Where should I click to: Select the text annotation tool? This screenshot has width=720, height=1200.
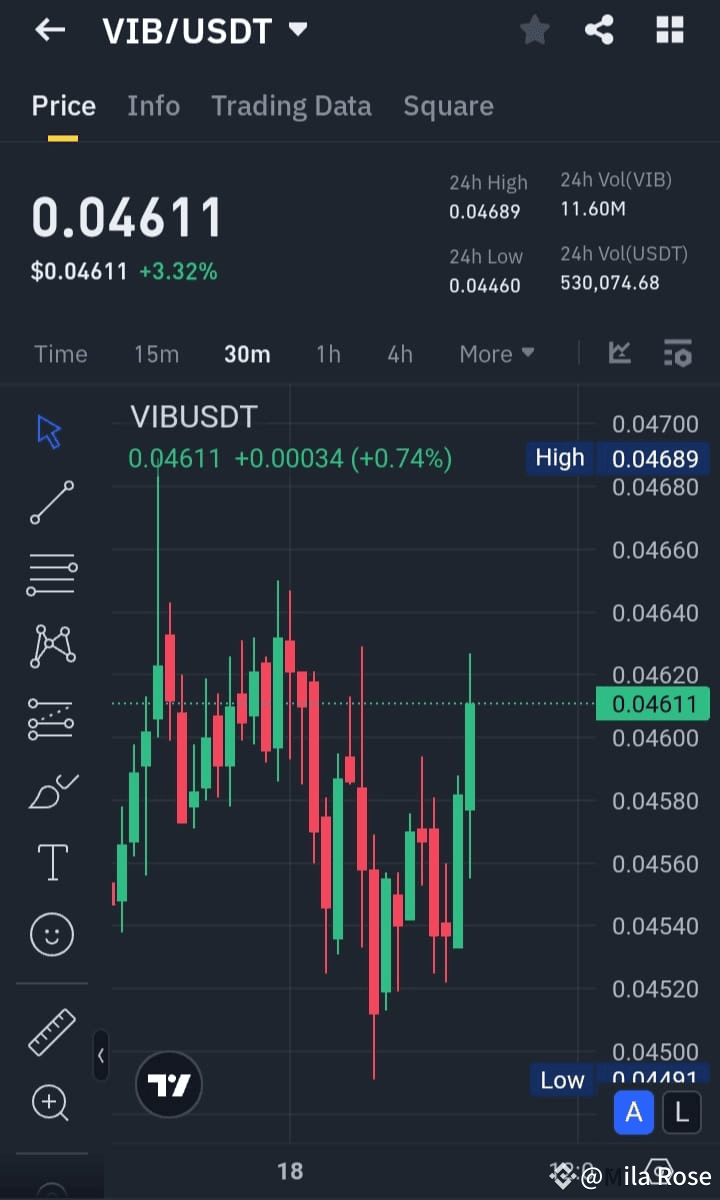[x=50, y=862]
